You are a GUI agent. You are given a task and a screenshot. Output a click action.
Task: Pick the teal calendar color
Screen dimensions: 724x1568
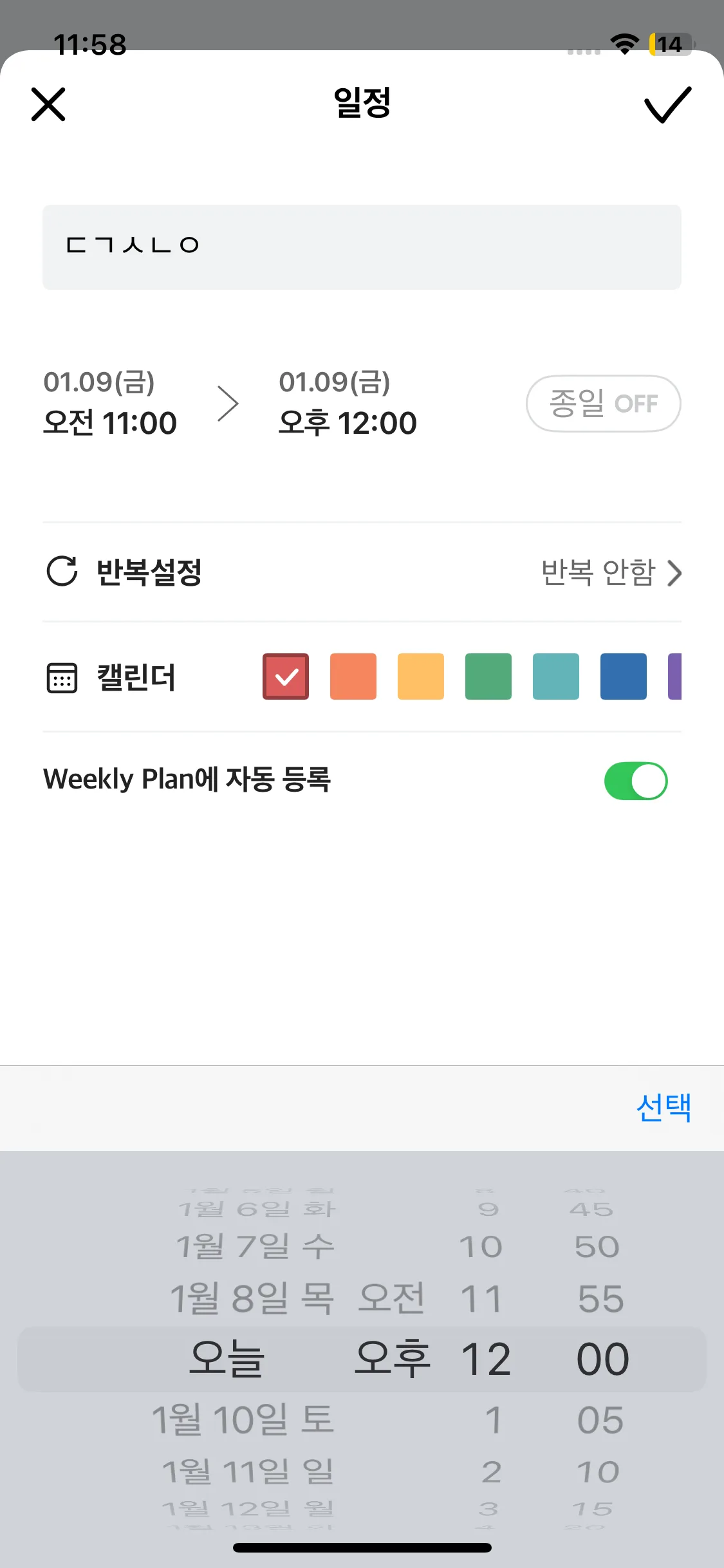(x=556, y=677)
